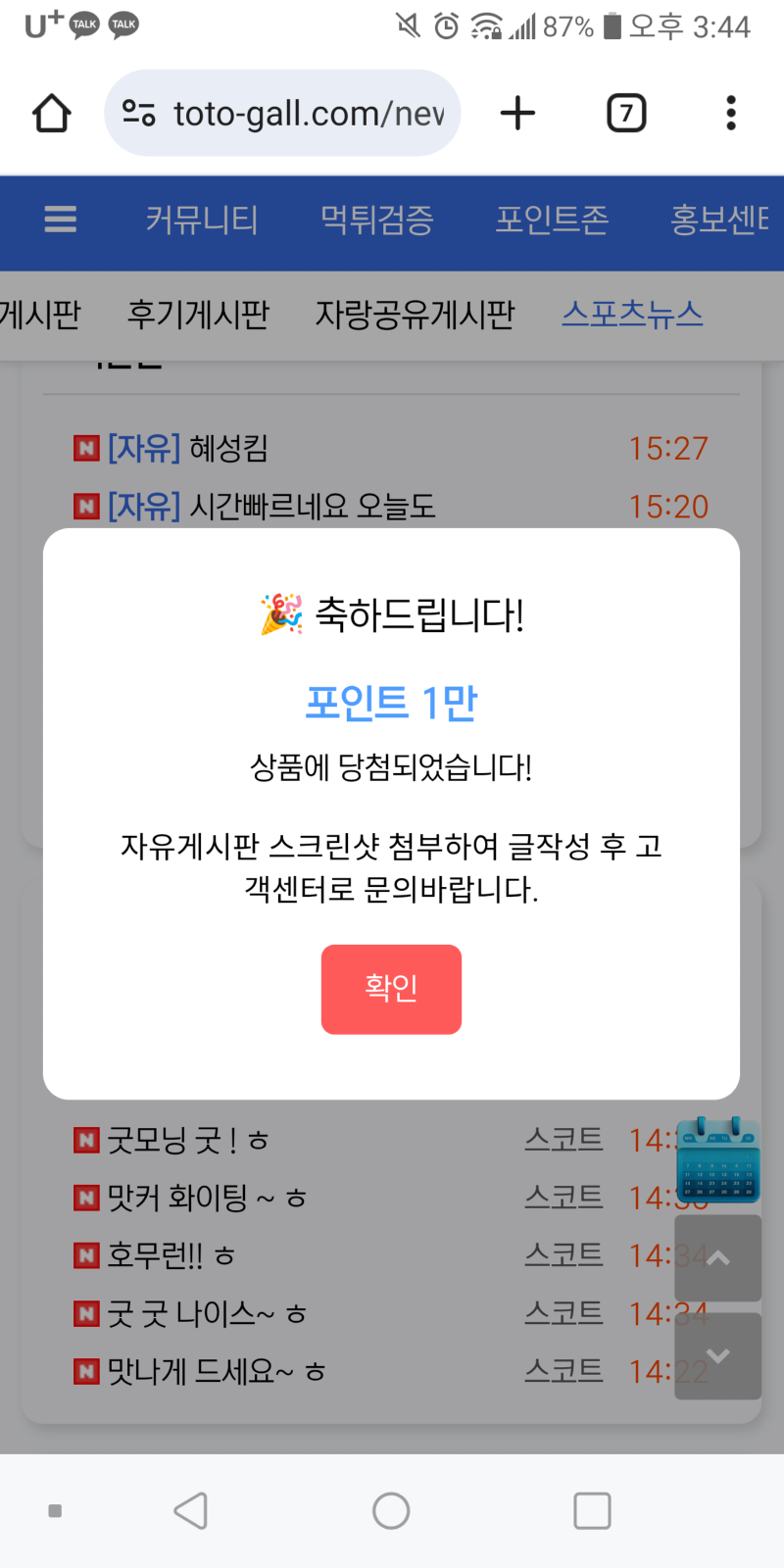Click the N new-post badge beside 혜성킴
The height and width of the screenshot is (1568, 784).
tap(87, 447)
